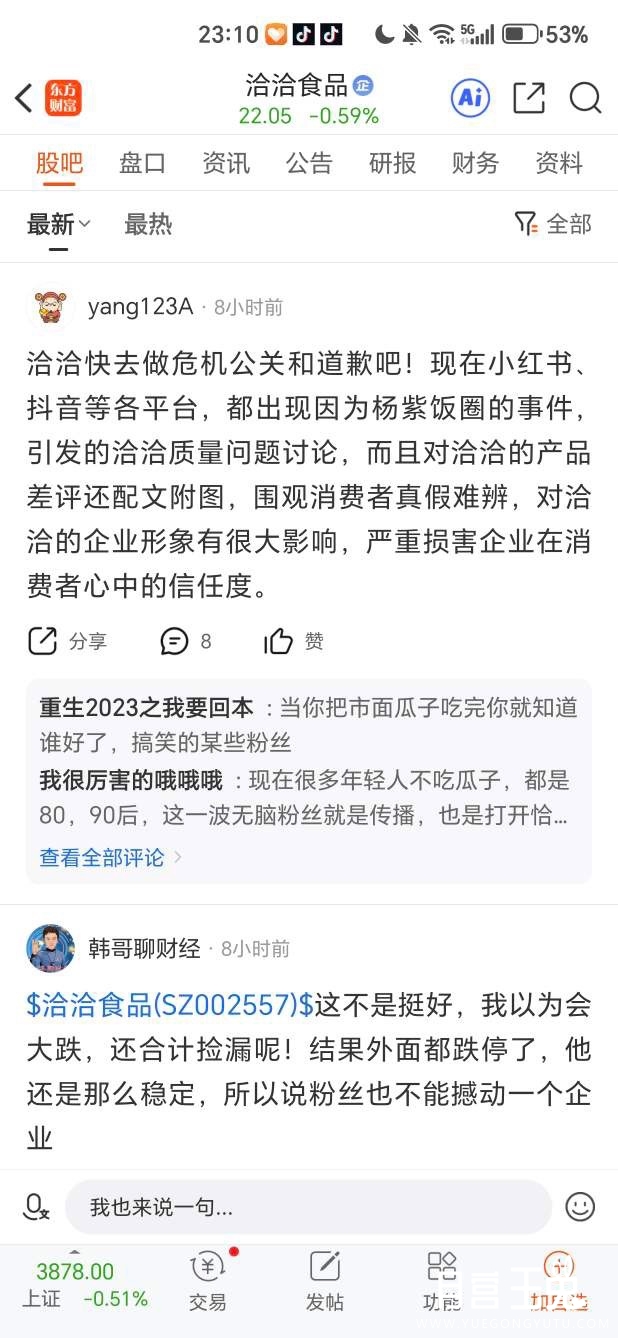Open 韩哥聊财经's profile avatar
The image size is (618, 1338).
click(x=50, y=948)
